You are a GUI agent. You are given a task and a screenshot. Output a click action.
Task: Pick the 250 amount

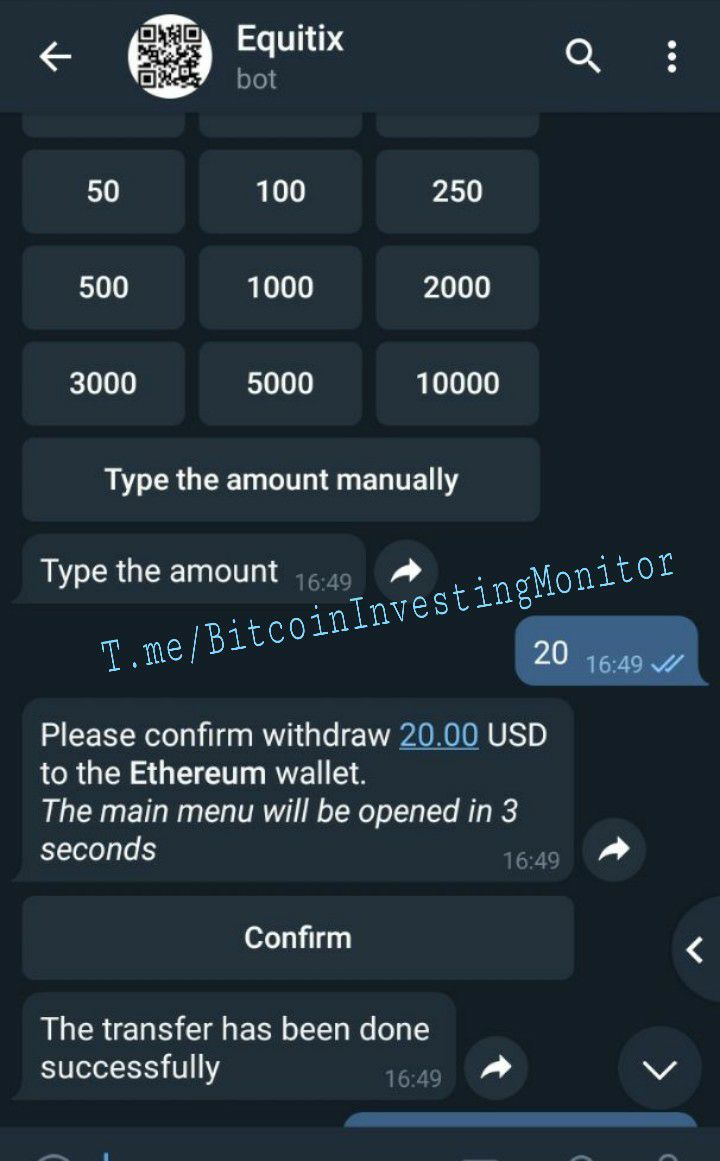pyautogui.click(x=457, y=191)
